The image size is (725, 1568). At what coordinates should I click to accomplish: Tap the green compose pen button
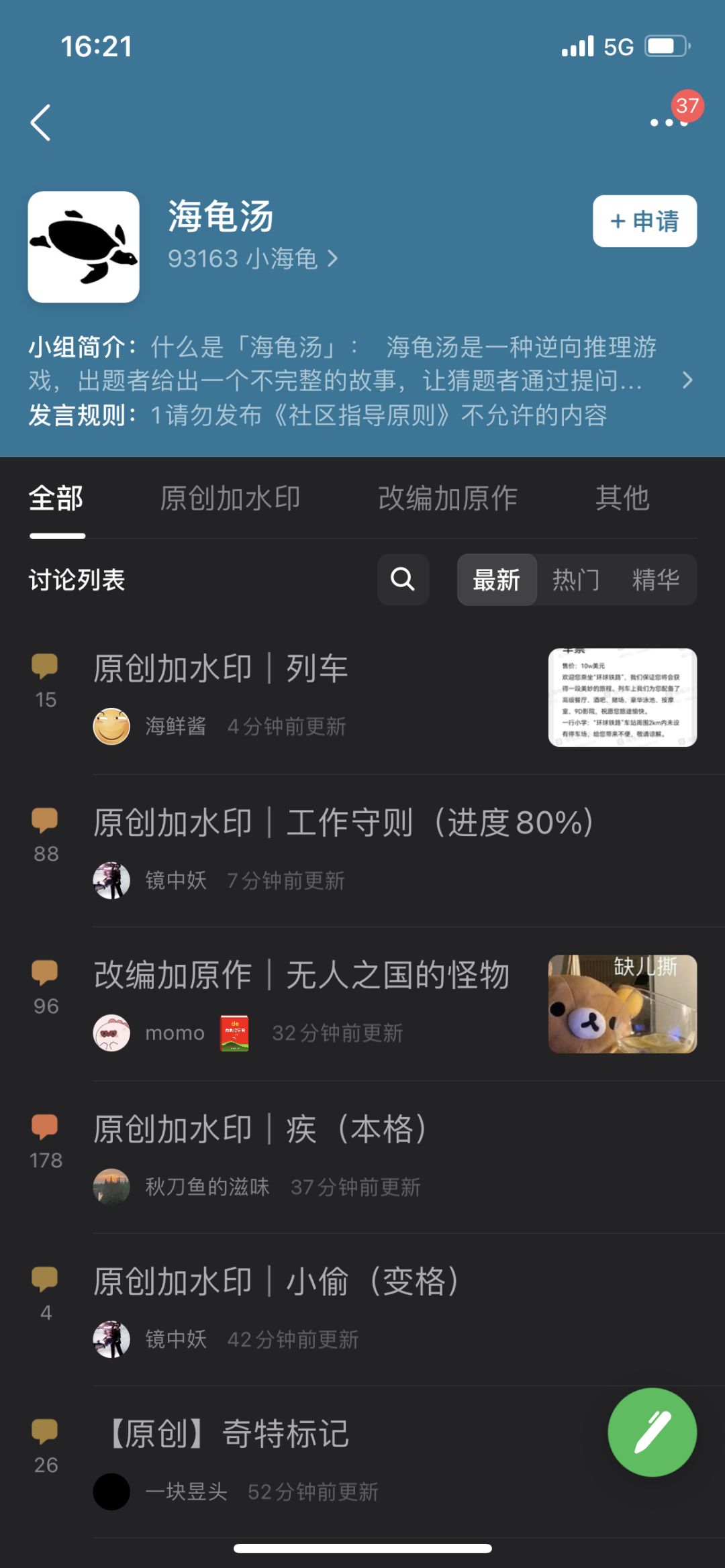652,1432
